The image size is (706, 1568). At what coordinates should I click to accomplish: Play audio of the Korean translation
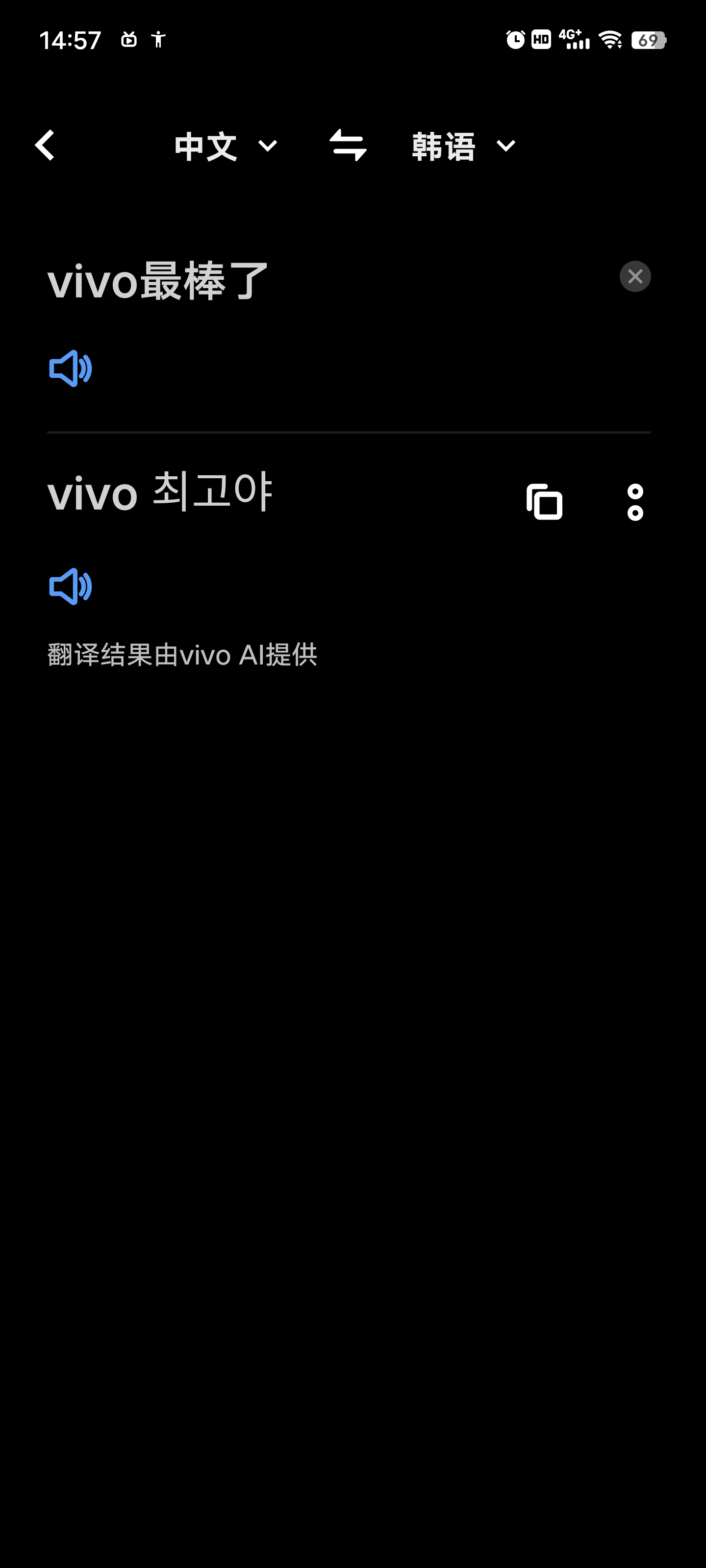point(71,586)
